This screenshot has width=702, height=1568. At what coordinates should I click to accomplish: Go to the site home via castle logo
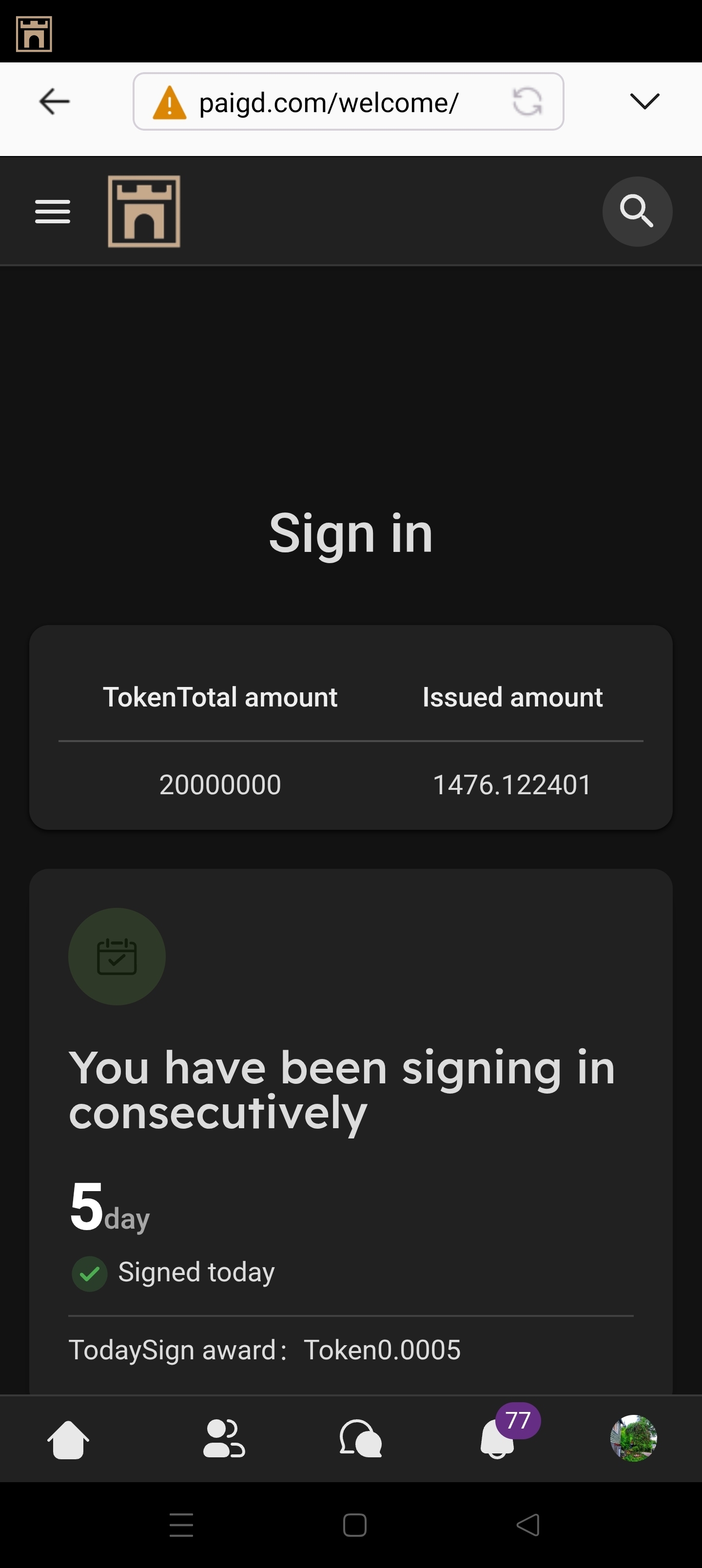[144, 211]
